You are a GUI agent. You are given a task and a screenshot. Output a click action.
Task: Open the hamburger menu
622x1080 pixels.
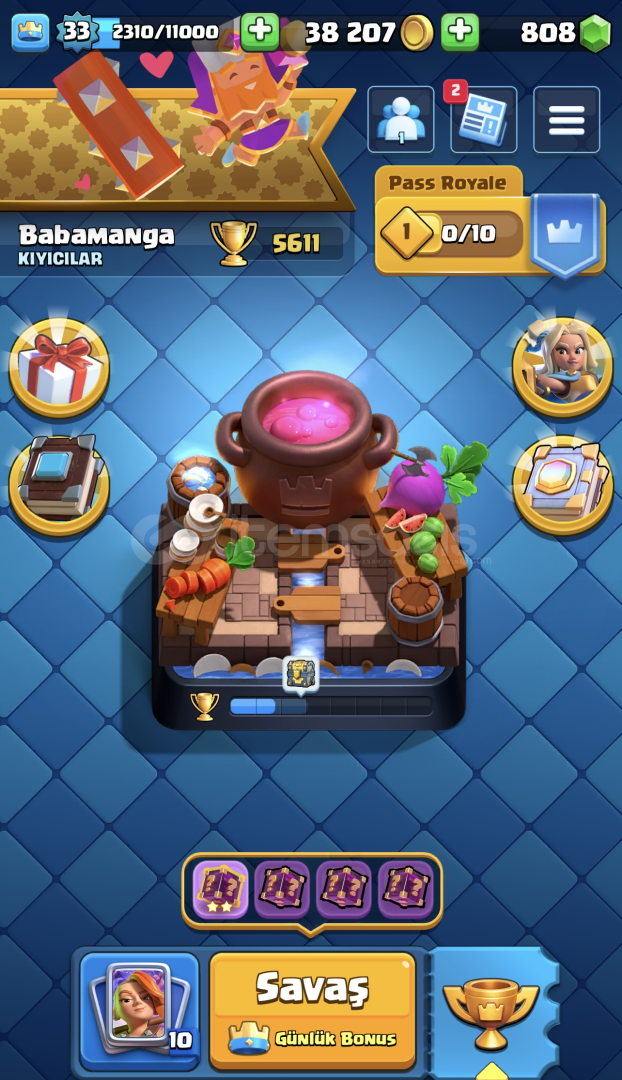point(566,119)
